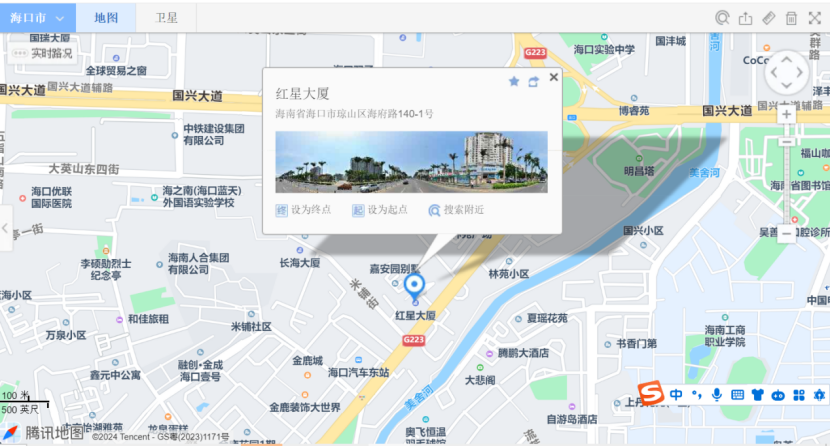831x447 pixels.
Task: Search nearby 红星大厦 (搜索附近)
Action: click(456, 210)
